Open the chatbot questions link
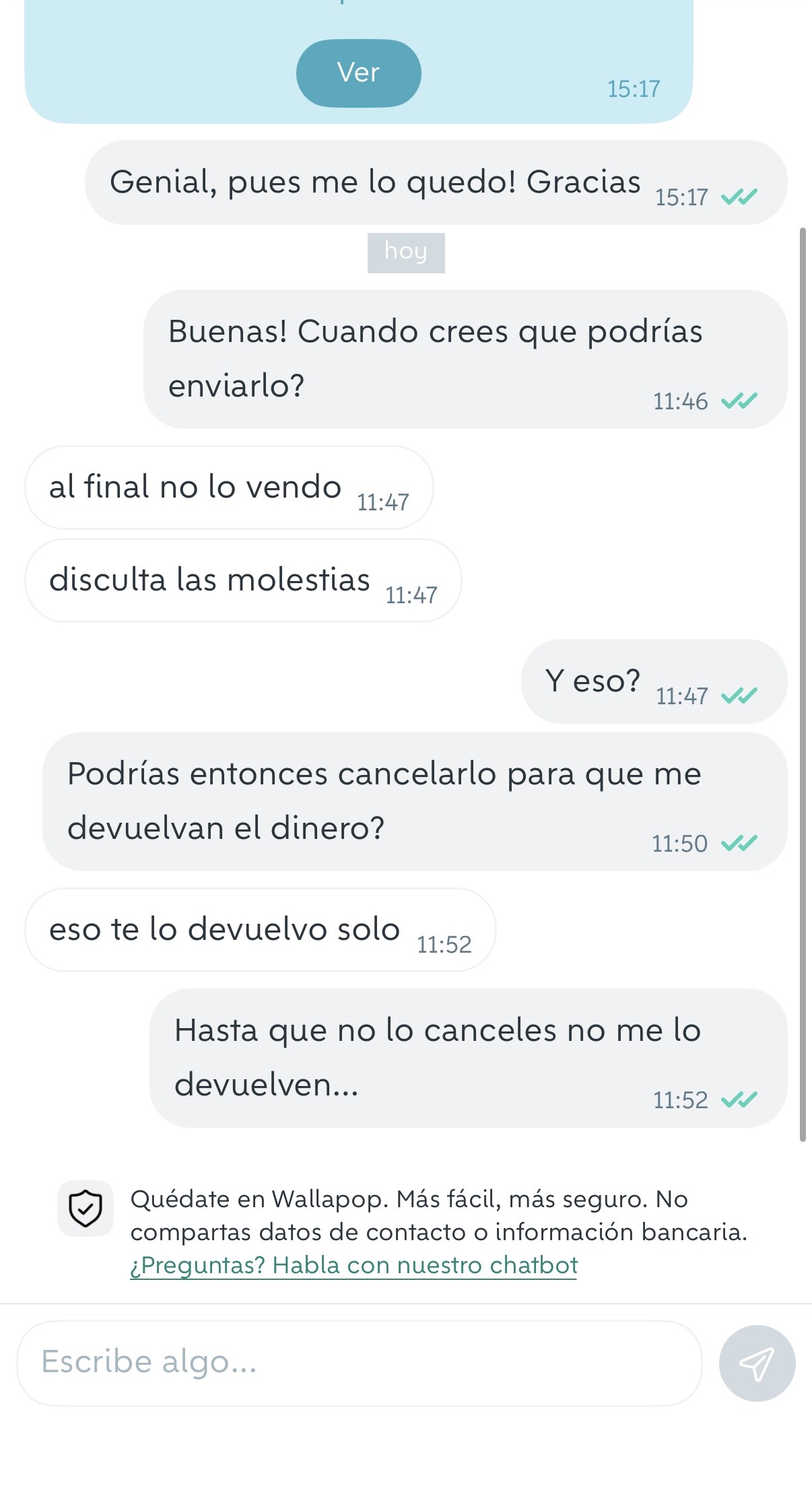This screenshot has height=1492, width=812. tap(353, 1265)
